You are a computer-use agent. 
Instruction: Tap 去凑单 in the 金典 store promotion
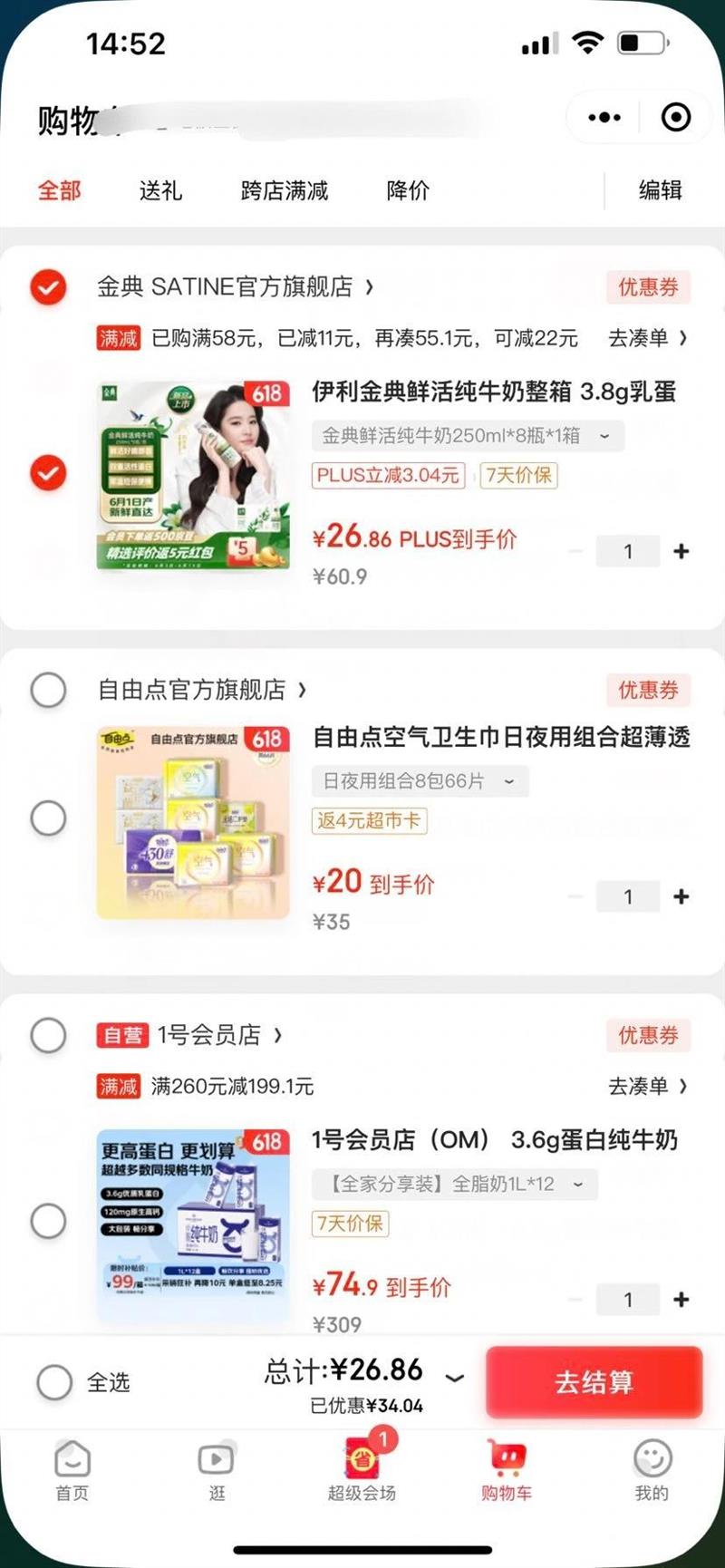tap(647, 338)
